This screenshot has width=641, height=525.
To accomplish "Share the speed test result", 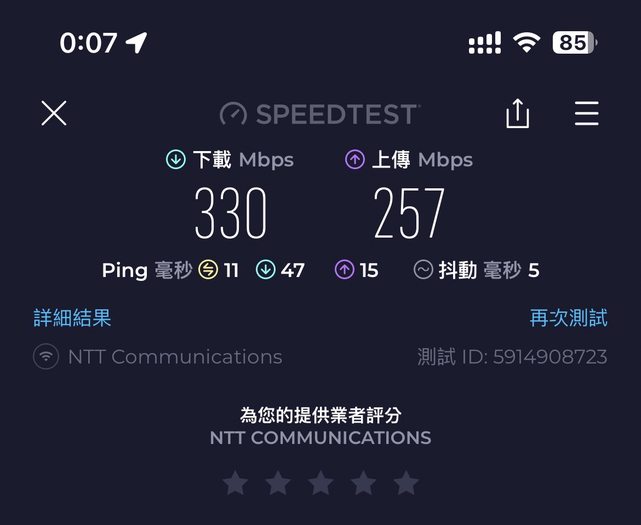I will click(x=517, y=114).
